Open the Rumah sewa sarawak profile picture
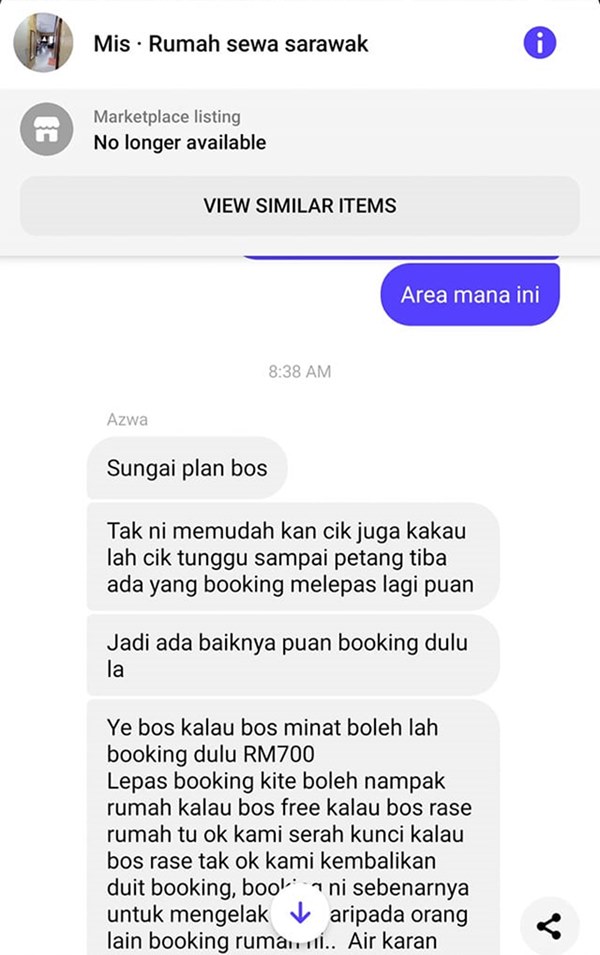Screen dimensions: 600x955 (43, 43)
